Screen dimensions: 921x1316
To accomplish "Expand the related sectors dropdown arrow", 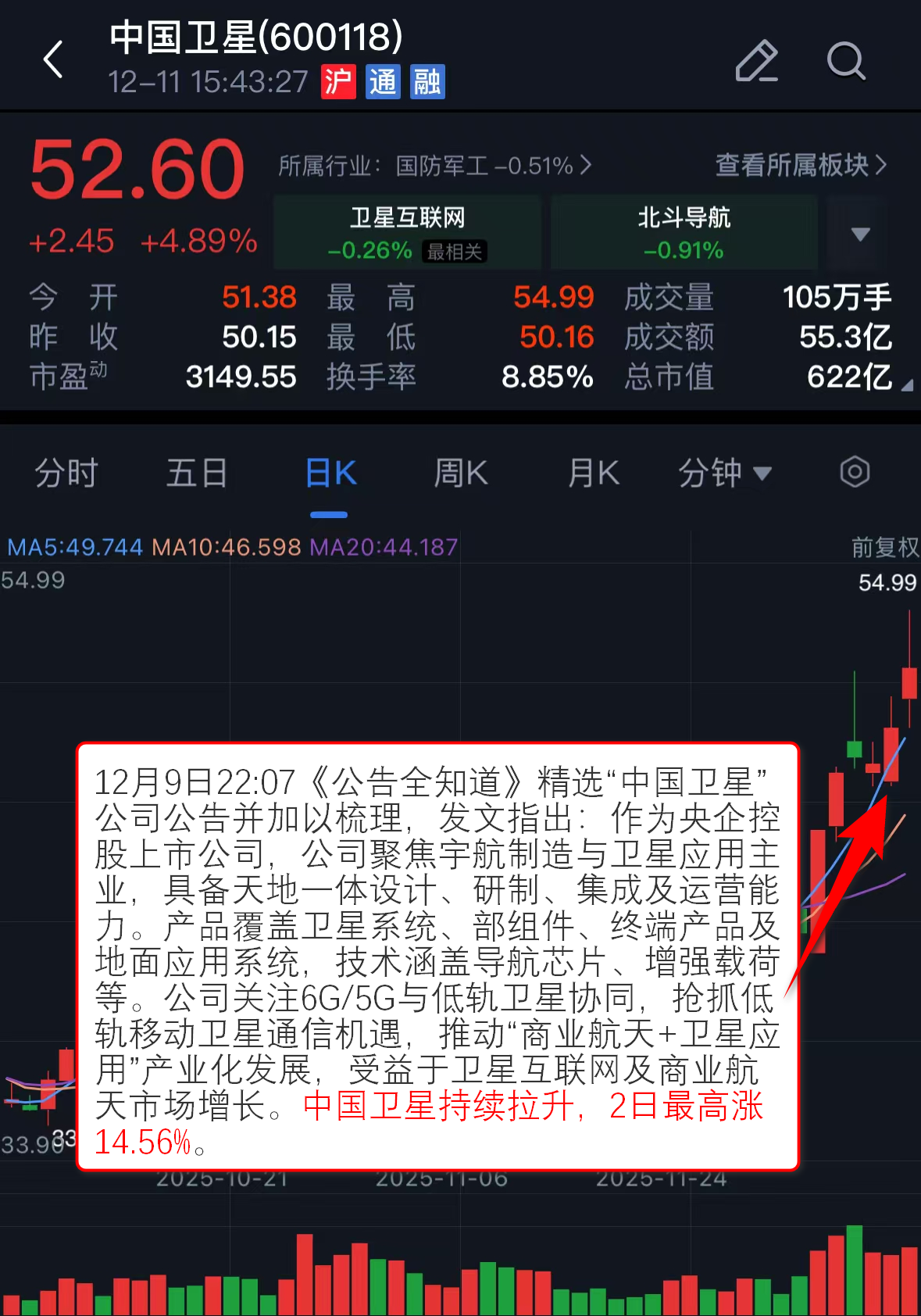I will pos(860,234).
